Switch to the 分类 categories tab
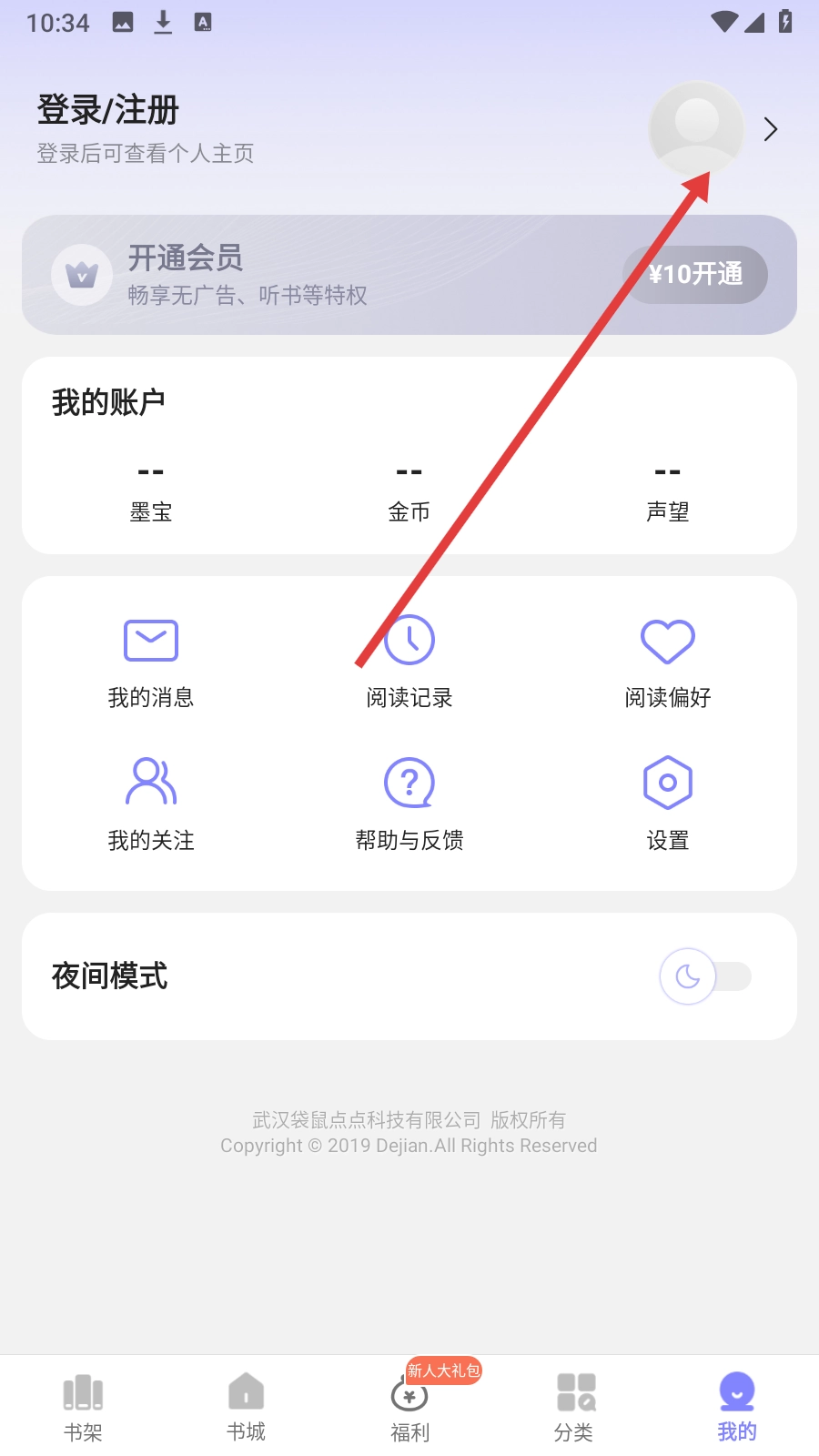The height and width of the screenshot is (1456, 819). pos(574,1408)
